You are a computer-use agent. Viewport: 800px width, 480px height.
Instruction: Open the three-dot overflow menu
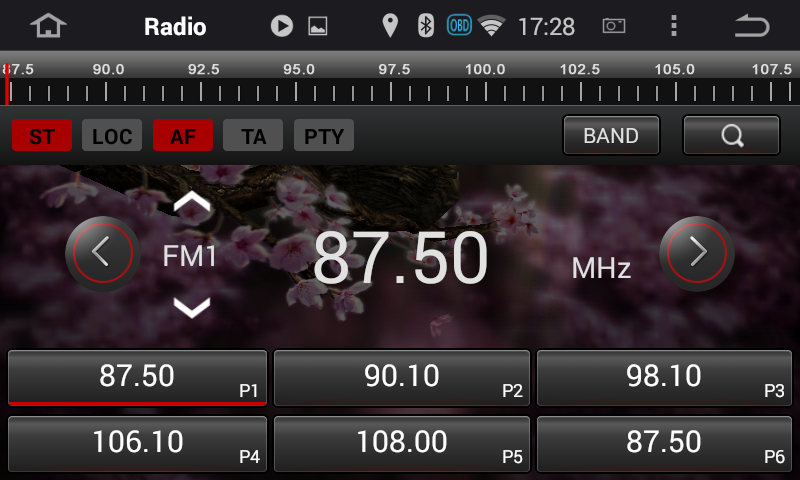point(674,26)
